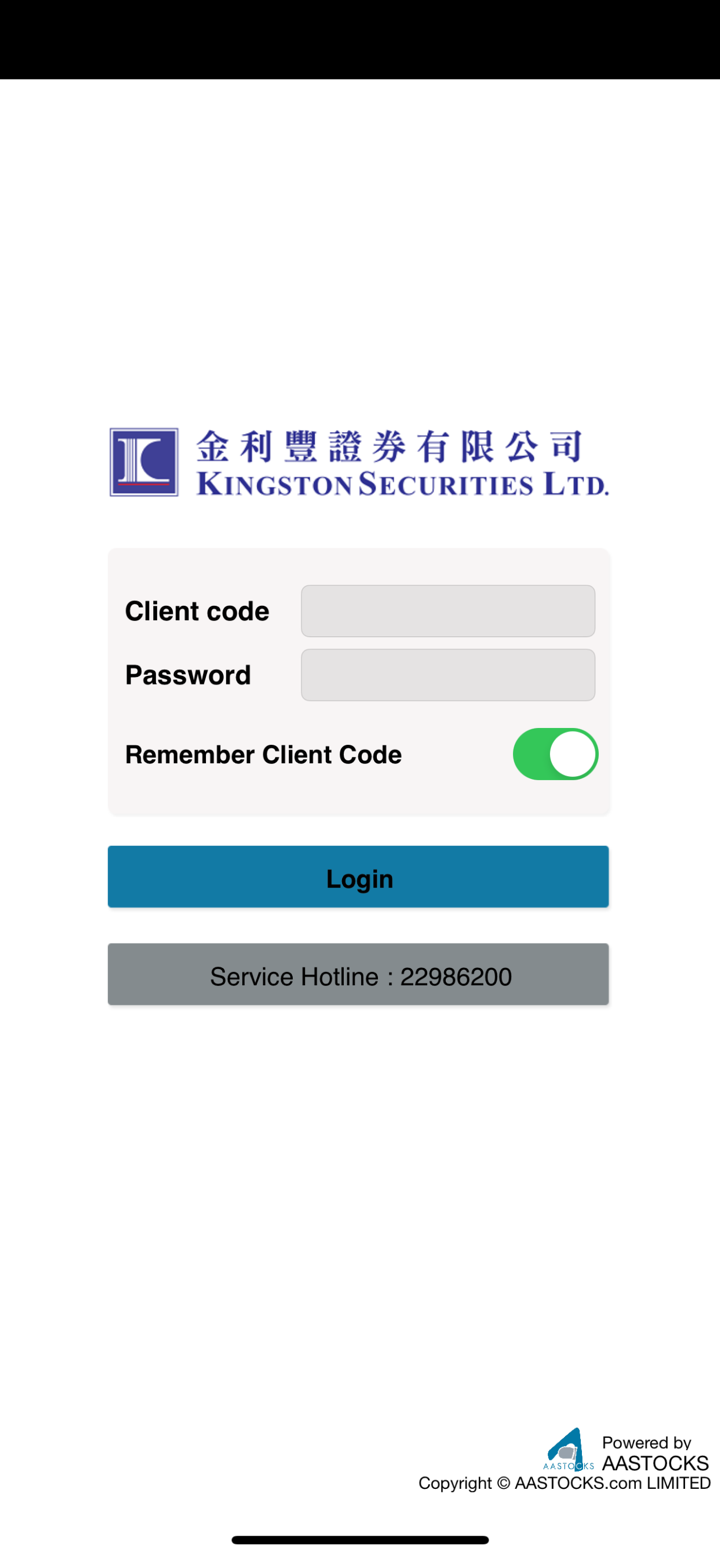Tap the Login button
This screenshot has width=720, height=1558.
[358, 877]
